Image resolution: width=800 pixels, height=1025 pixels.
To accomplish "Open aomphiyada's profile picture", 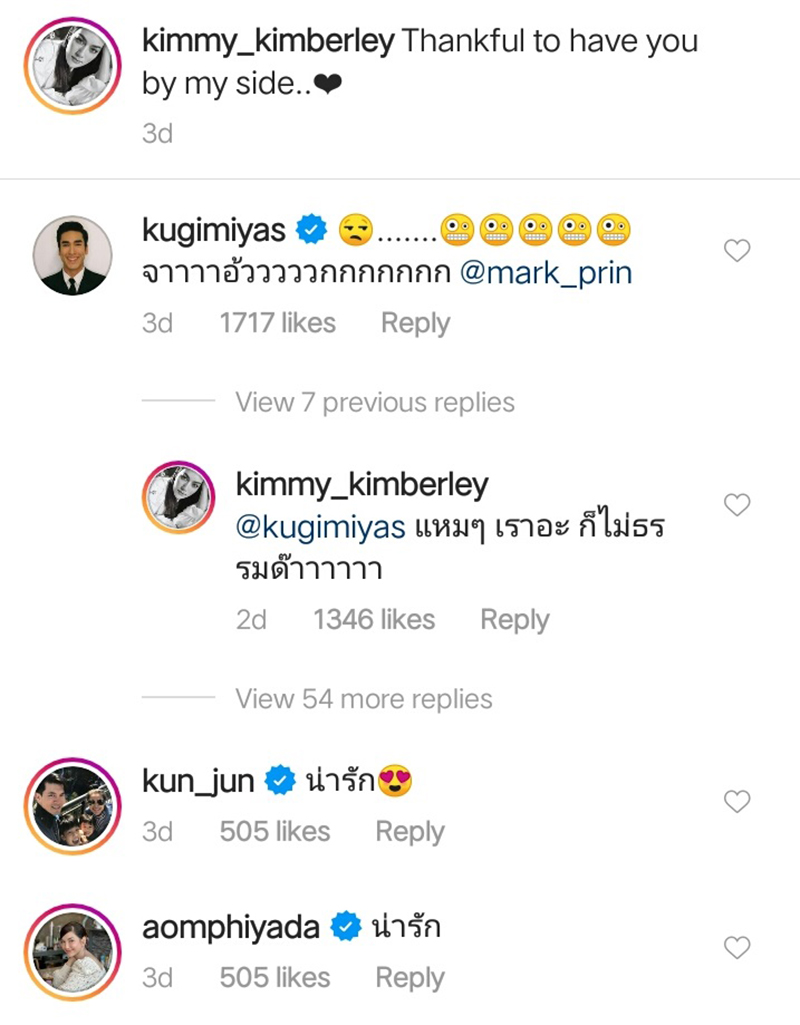I will pos(71,948).
